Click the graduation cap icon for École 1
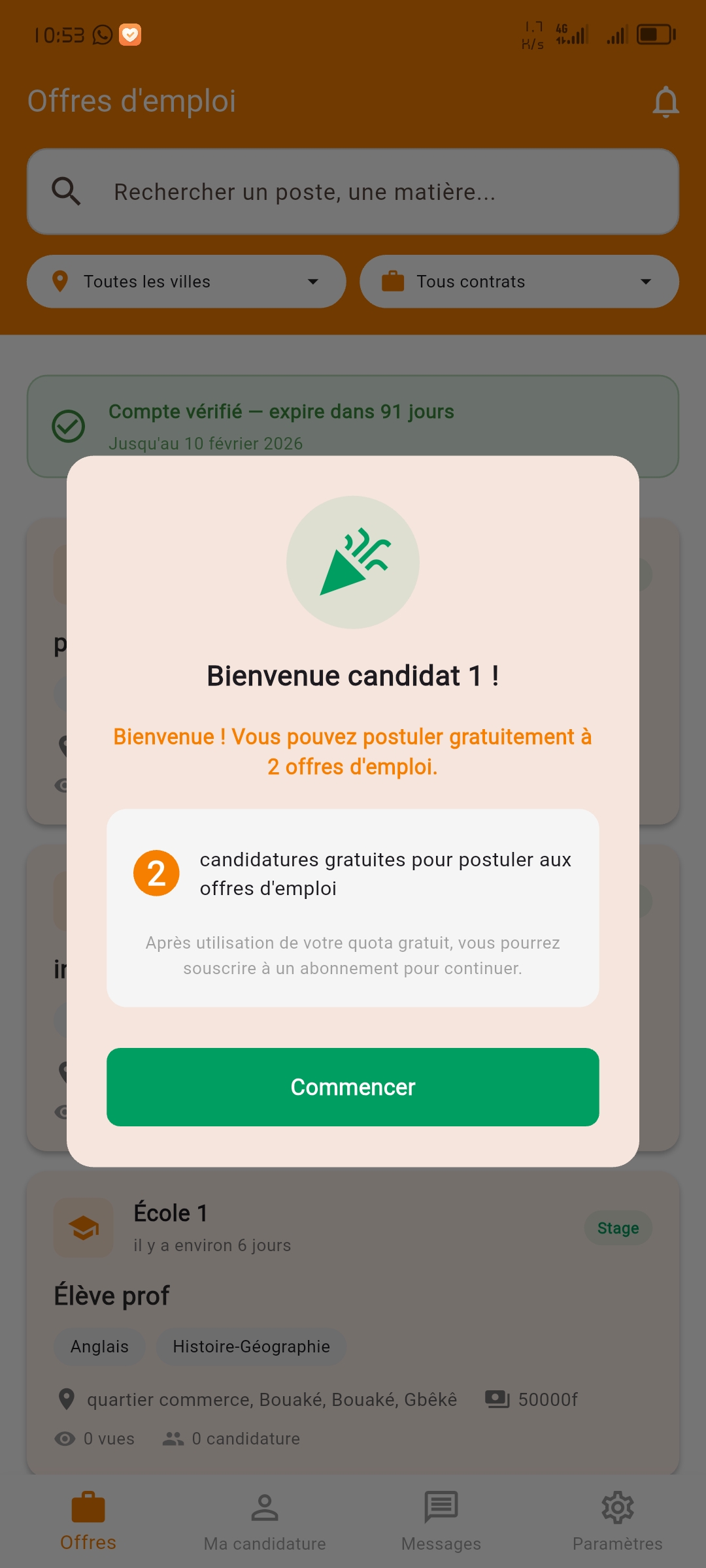The image size is (706, 1568). (84, 1227)
